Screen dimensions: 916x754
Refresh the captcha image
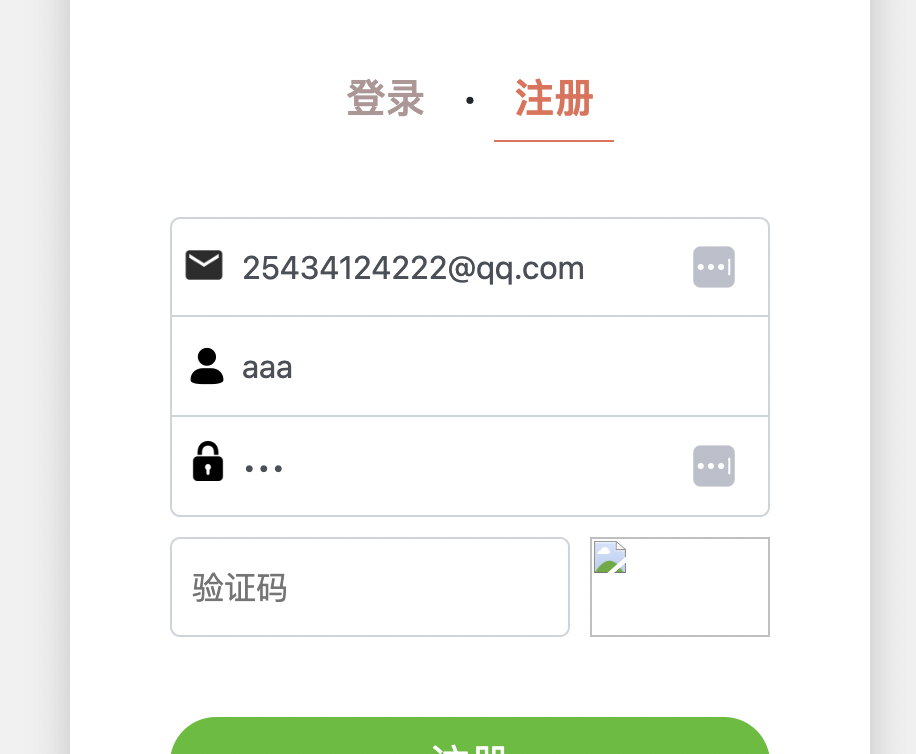coord(680,587)
